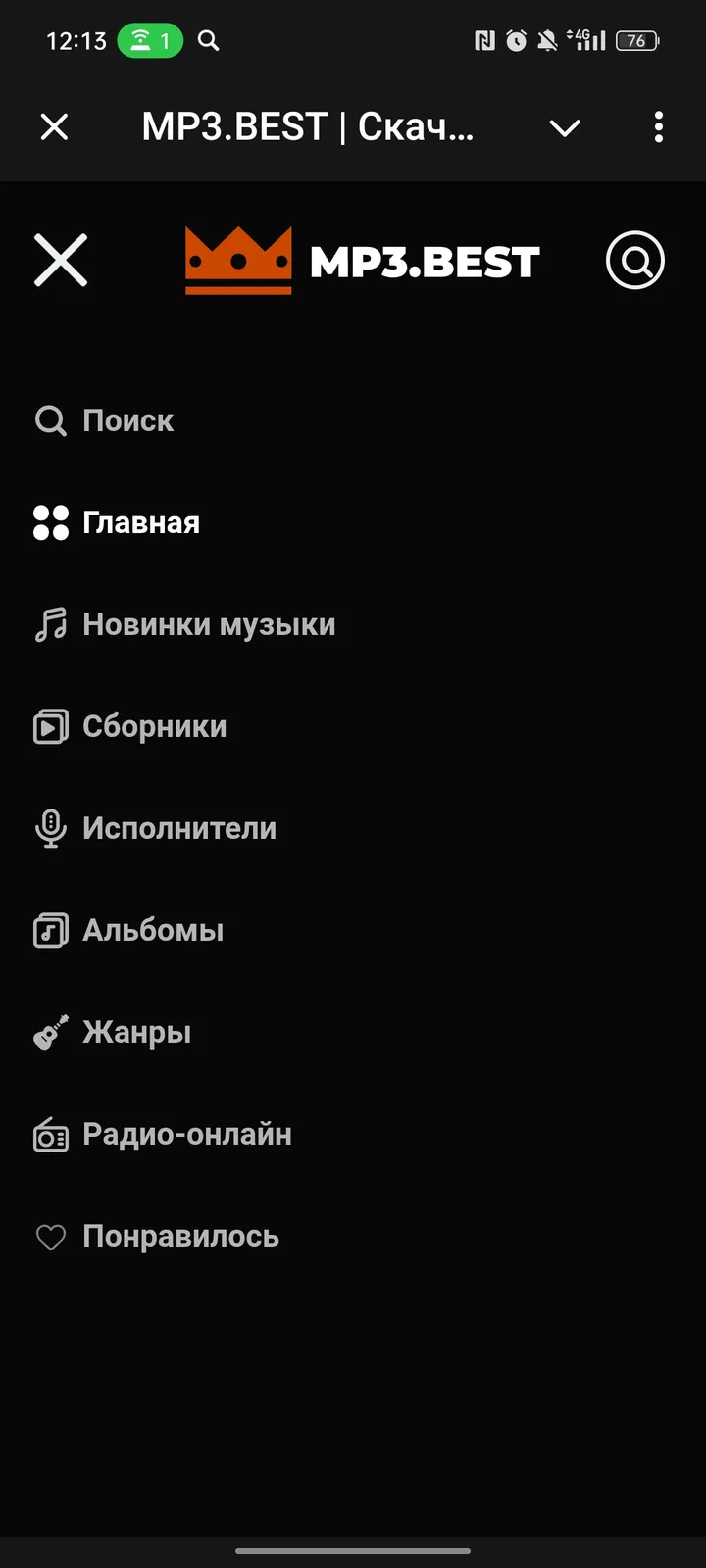
Task: Toggle the search icon in the status bar
Action: click(x=207, y=41)
